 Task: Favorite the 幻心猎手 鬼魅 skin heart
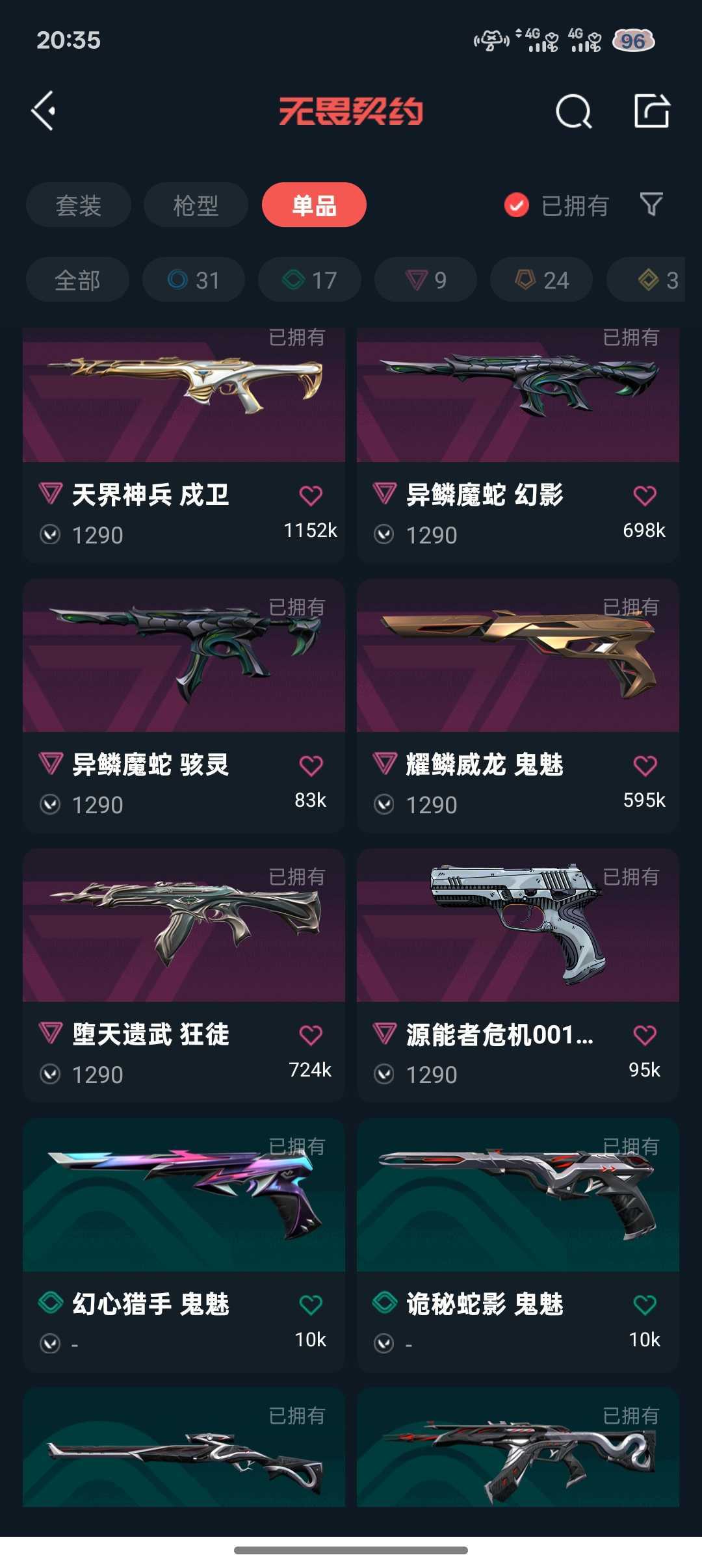[x=312, y=1304]
